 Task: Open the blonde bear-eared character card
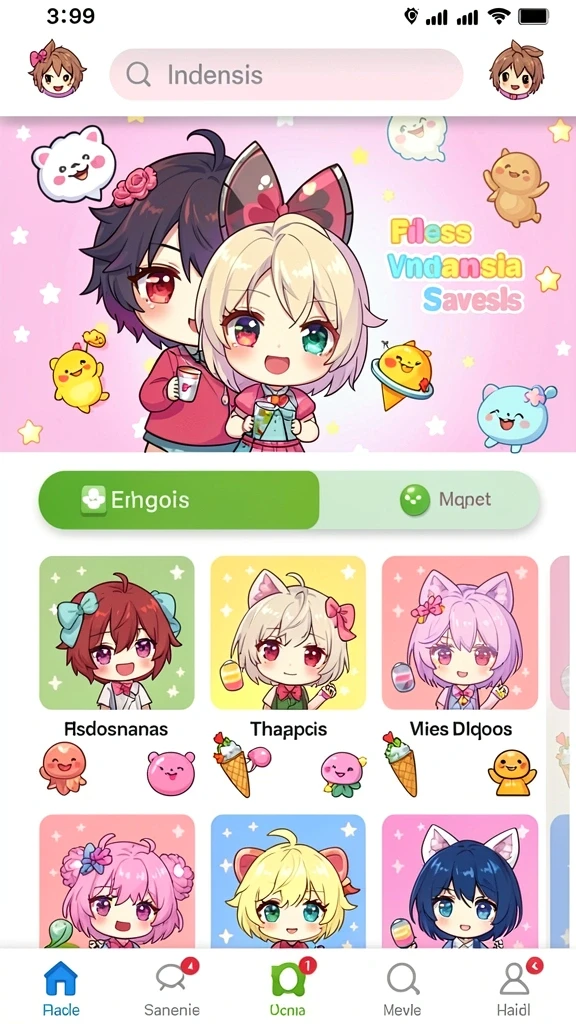click(288, 882)
